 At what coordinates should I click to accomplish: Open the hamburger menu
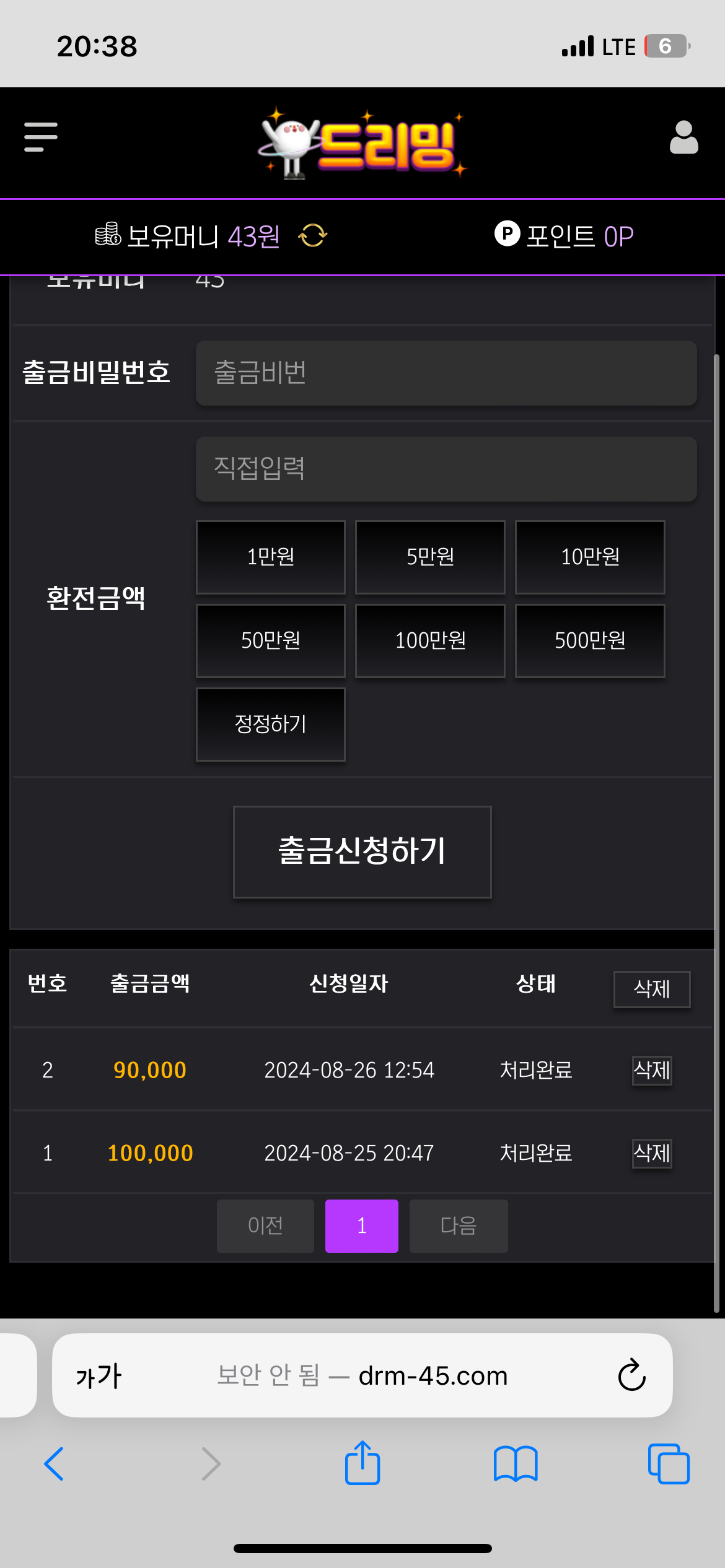click(x=41, y=137)
